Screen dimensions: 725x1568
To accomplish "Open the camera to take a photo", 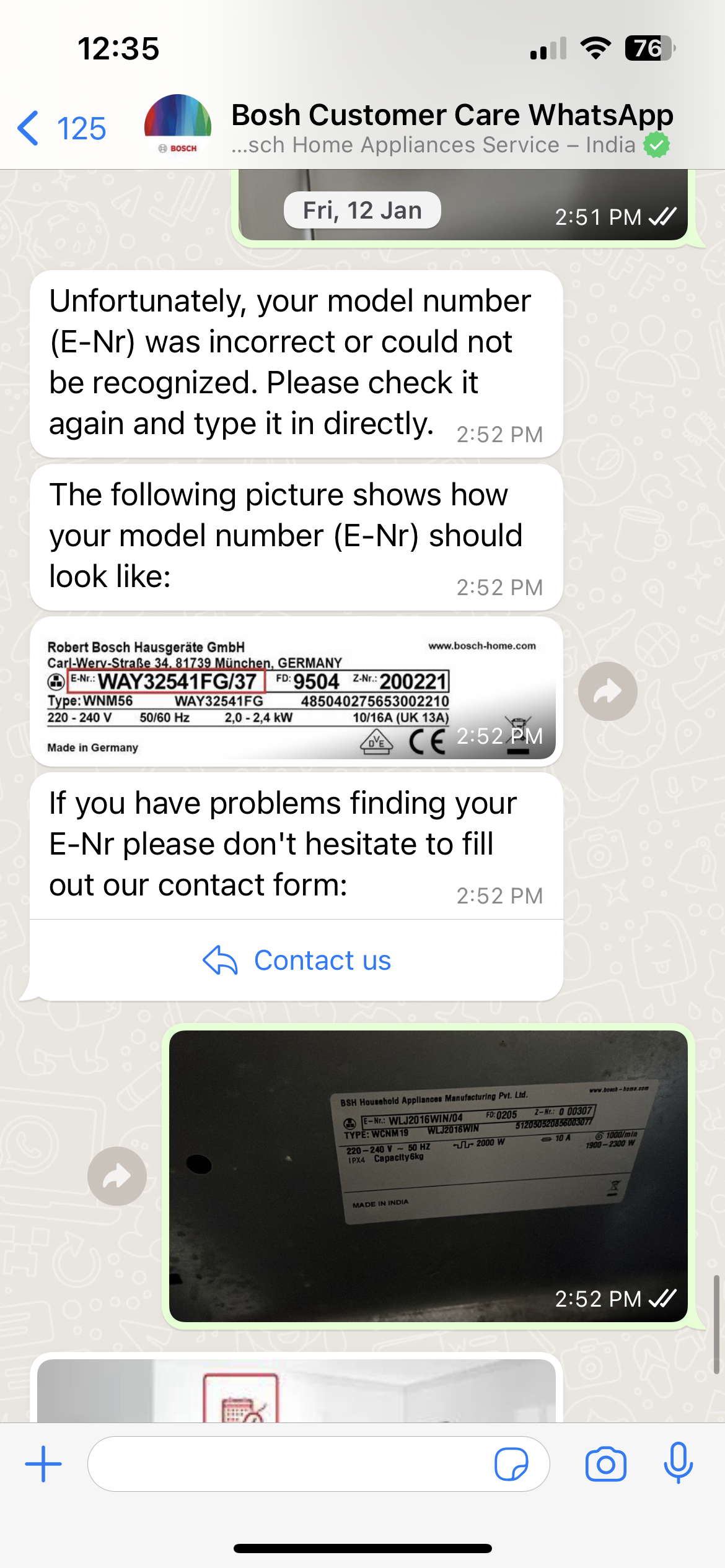I will click(605, 1464).
